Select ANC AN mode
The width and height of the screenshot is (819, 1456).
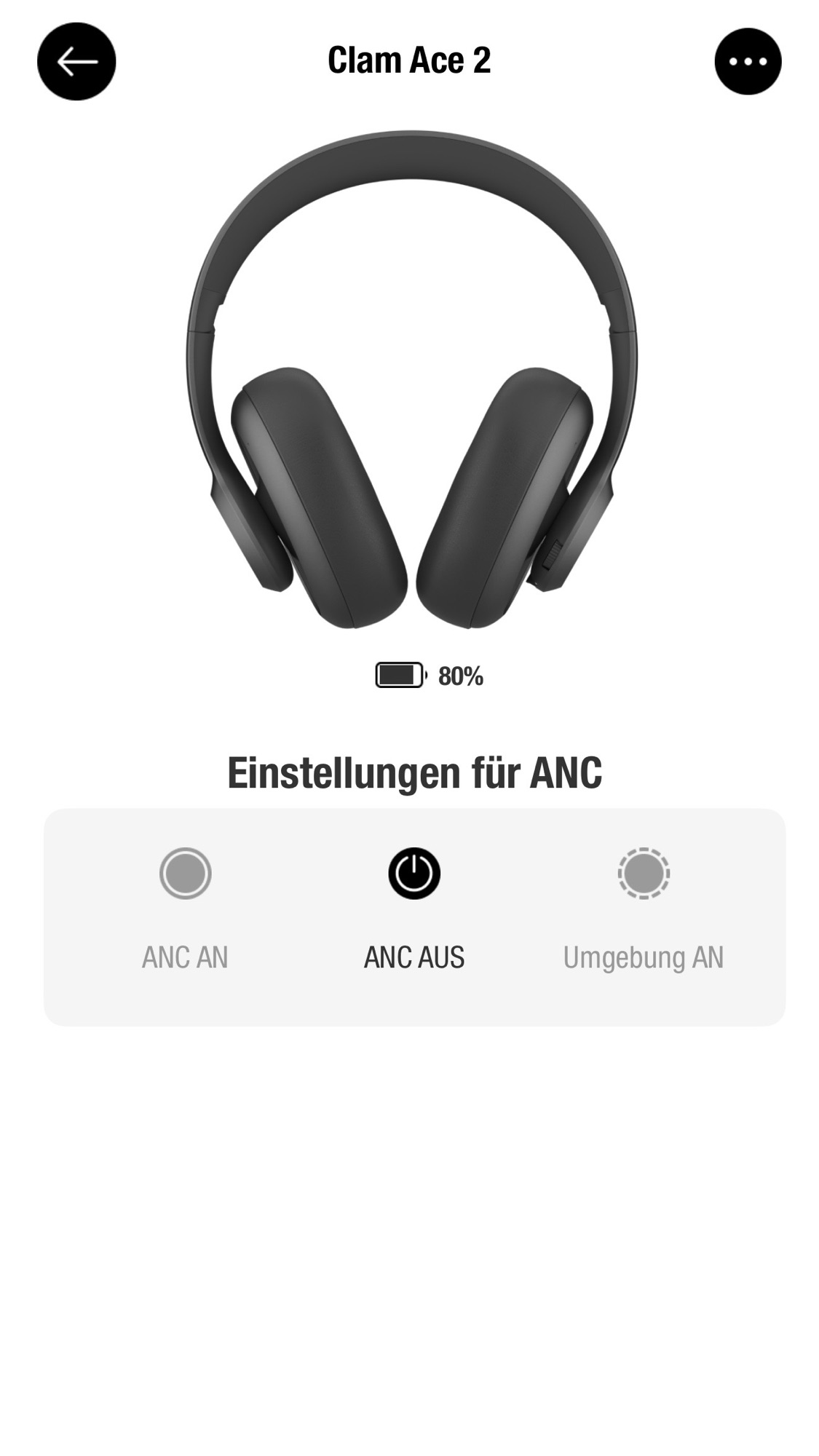pos(185,874)
